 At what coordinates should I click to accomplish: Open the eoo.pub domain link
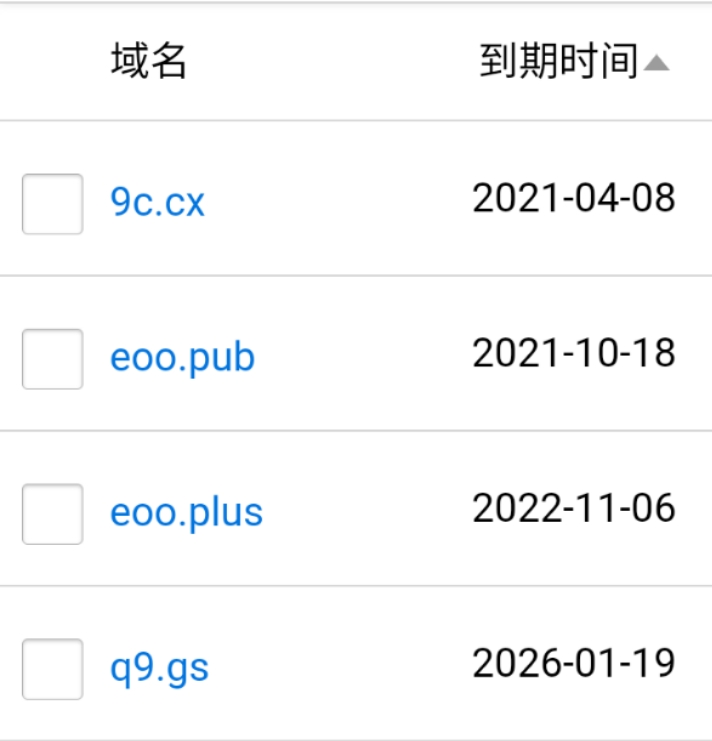(182, 358)
